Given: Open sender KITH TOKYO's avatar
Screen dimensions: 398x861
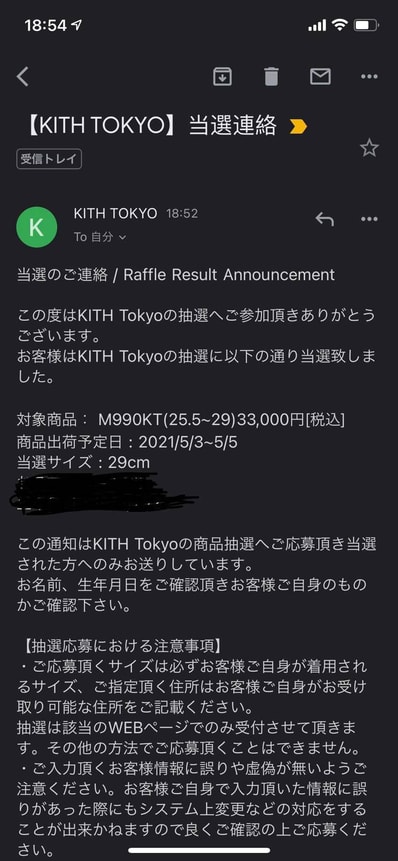Looking at the screenshot, I should pyautogui.click(x=37, y=227).
